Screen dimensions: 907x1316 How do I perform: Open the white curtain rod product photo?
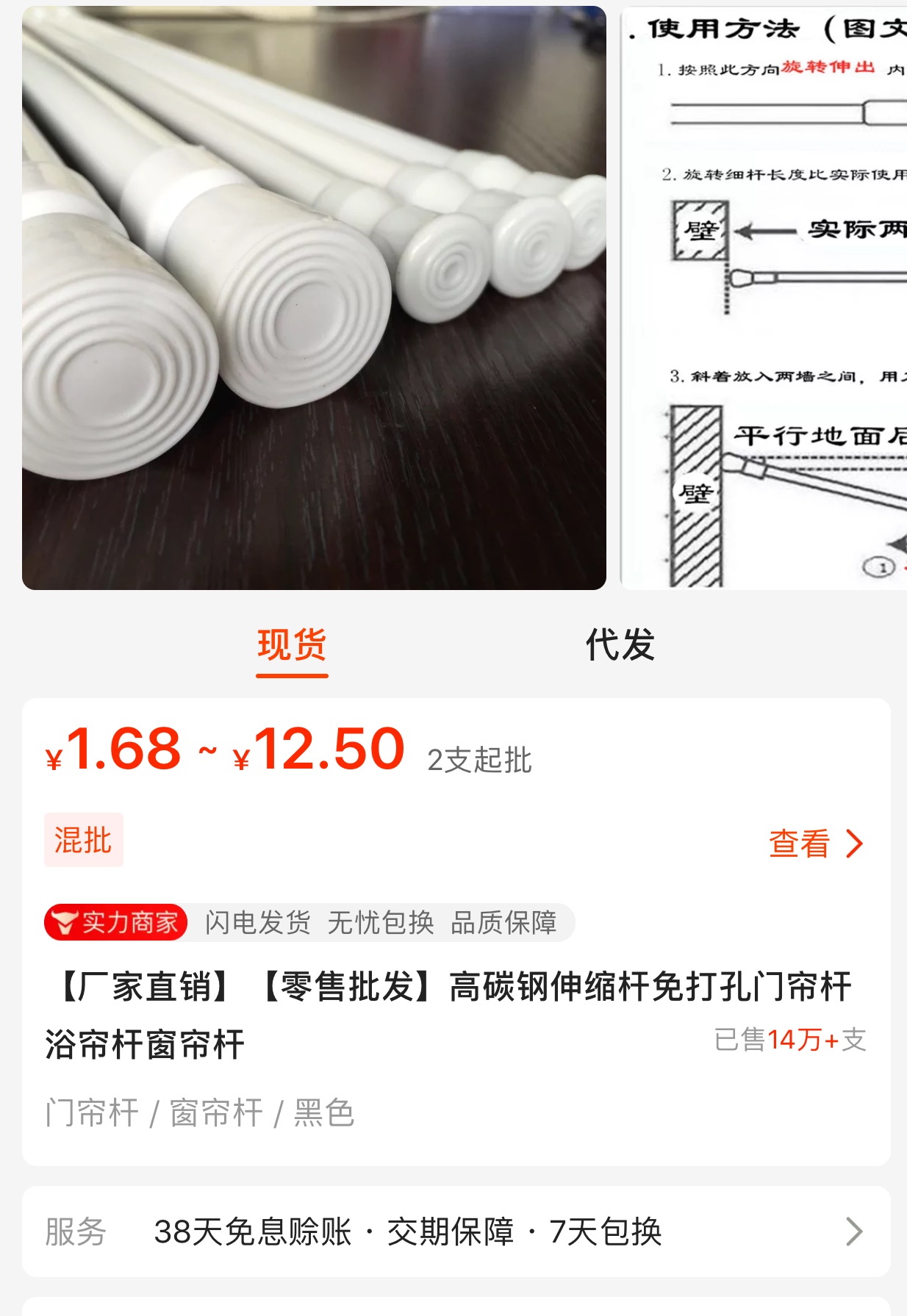(x=314, y=298)
